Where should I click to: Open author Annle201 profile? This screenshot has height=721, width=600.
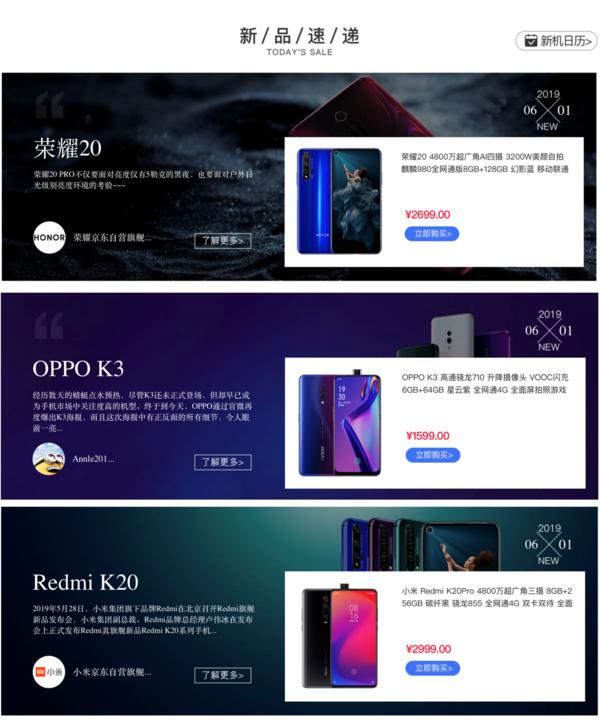tap(92, 459)
